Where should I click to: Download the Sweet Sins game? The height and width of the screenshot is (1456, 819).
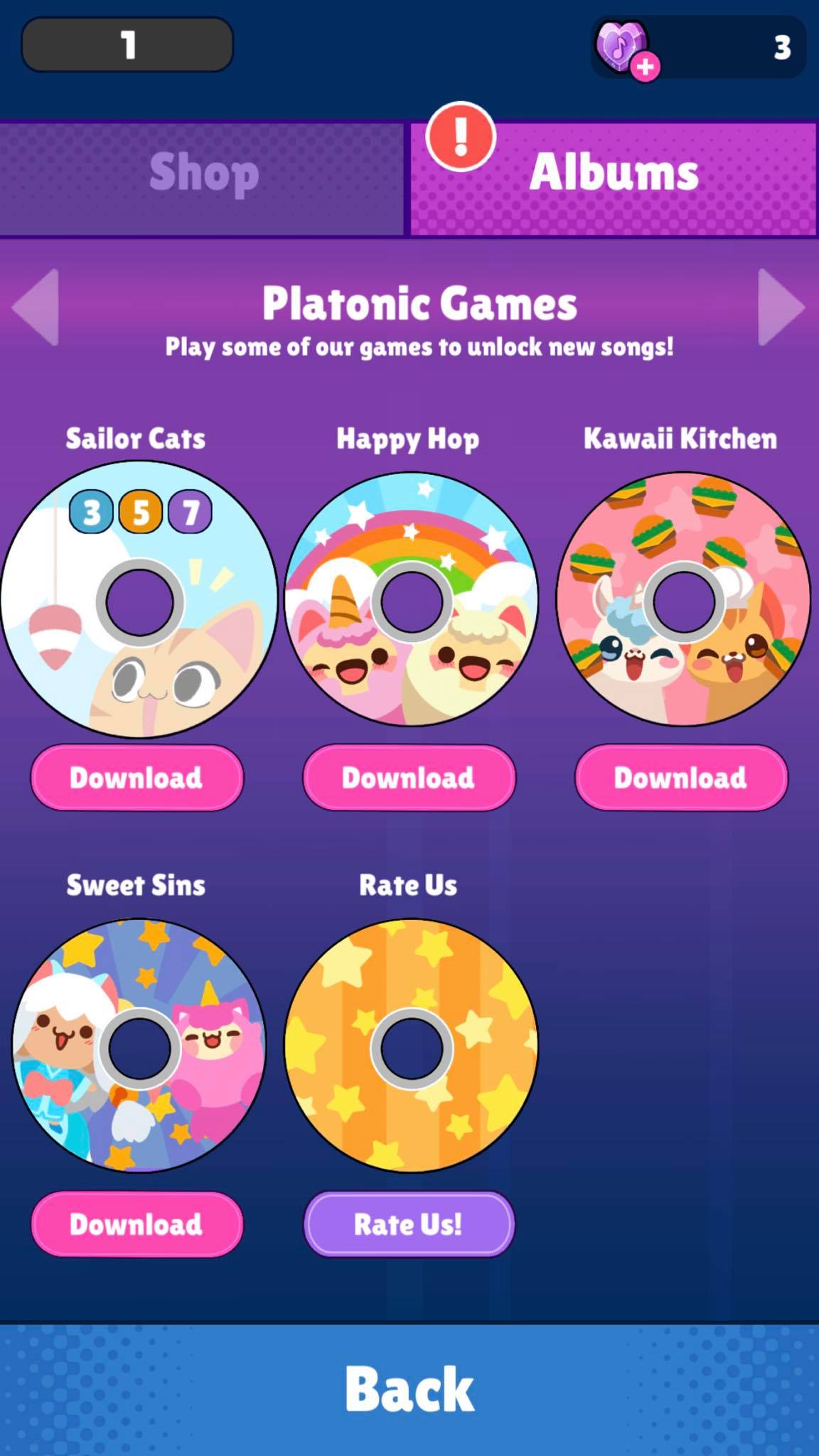pyautogui.click(x=136, y=1224)
